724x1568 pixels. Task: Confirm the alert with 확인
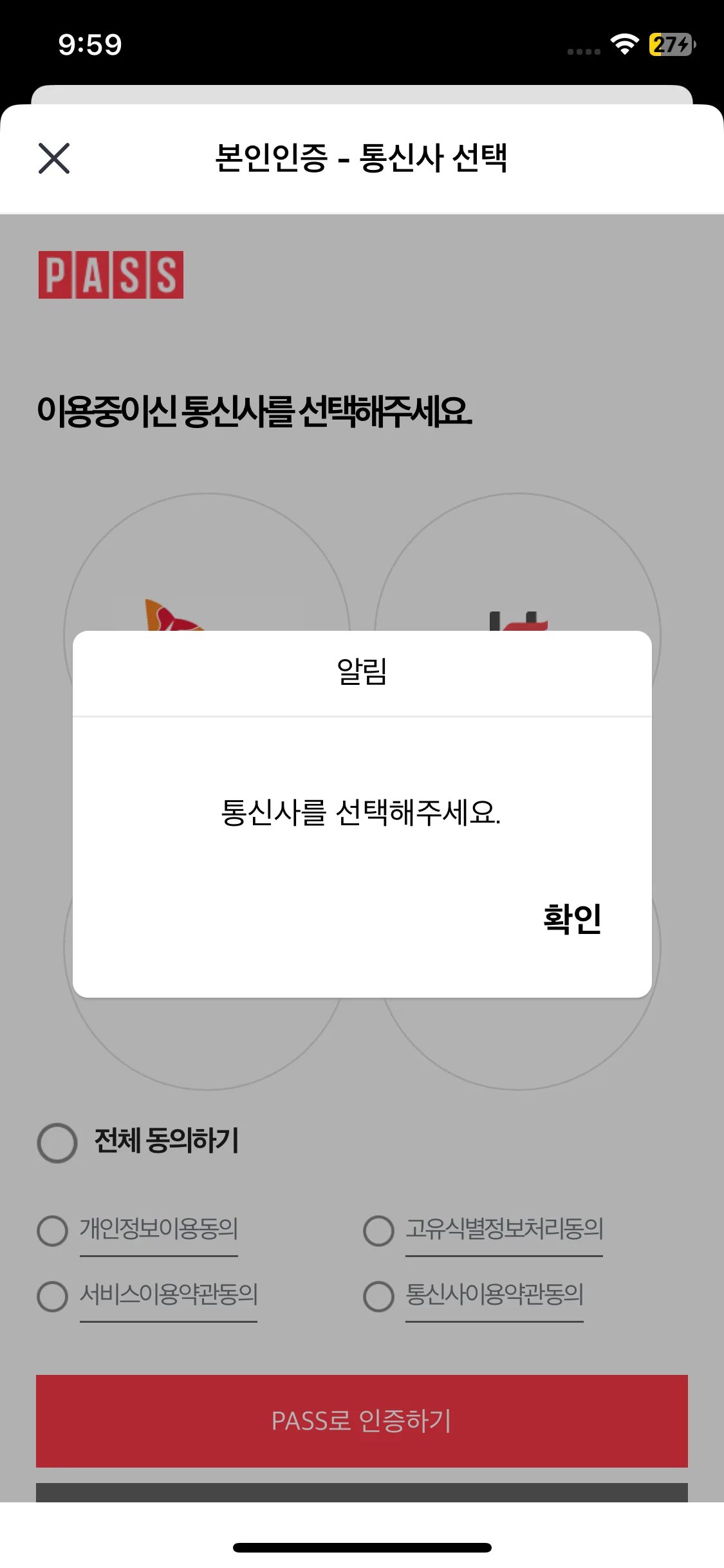(571, 919)
